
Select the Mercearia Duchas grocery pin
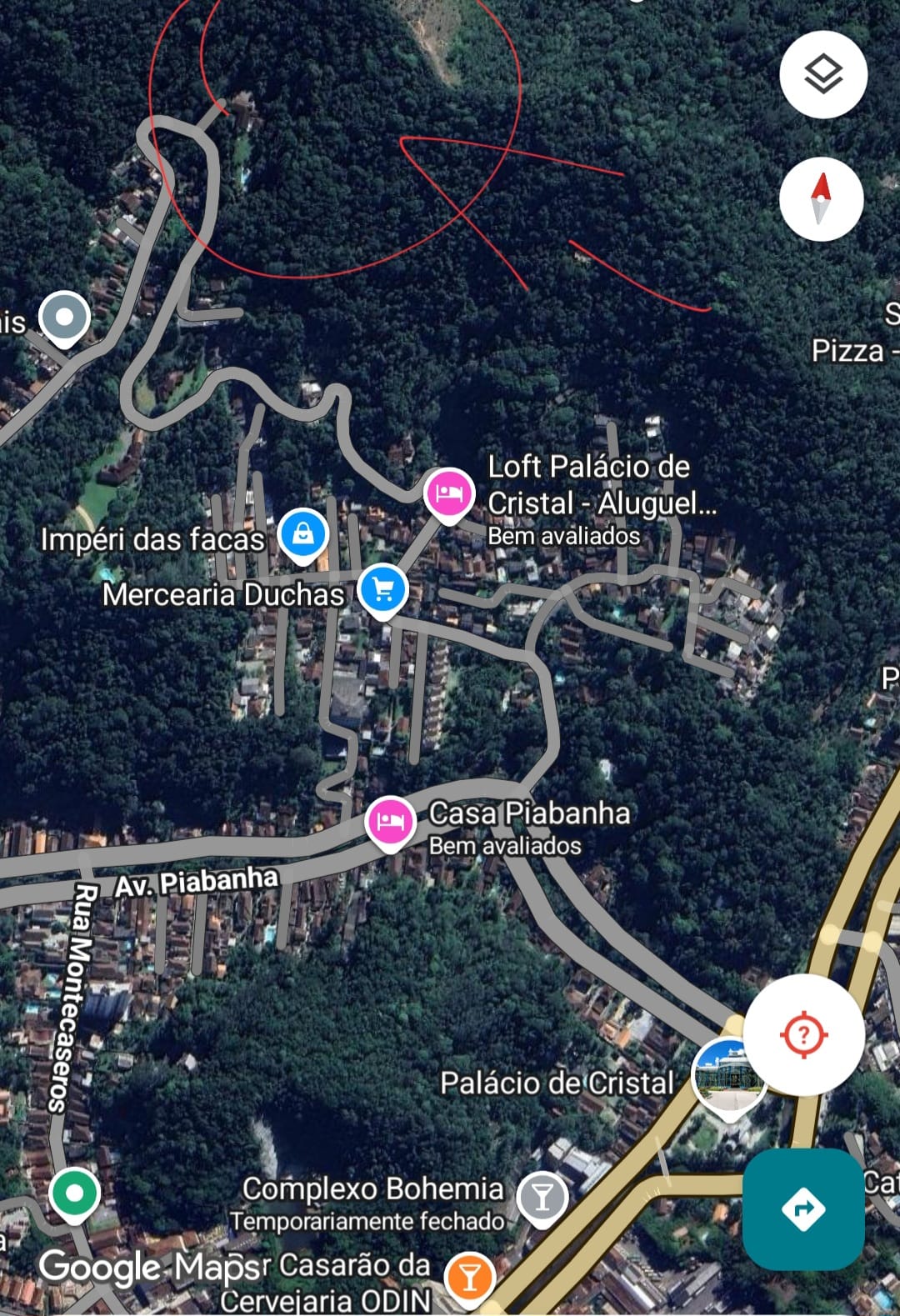click(382, 590)
